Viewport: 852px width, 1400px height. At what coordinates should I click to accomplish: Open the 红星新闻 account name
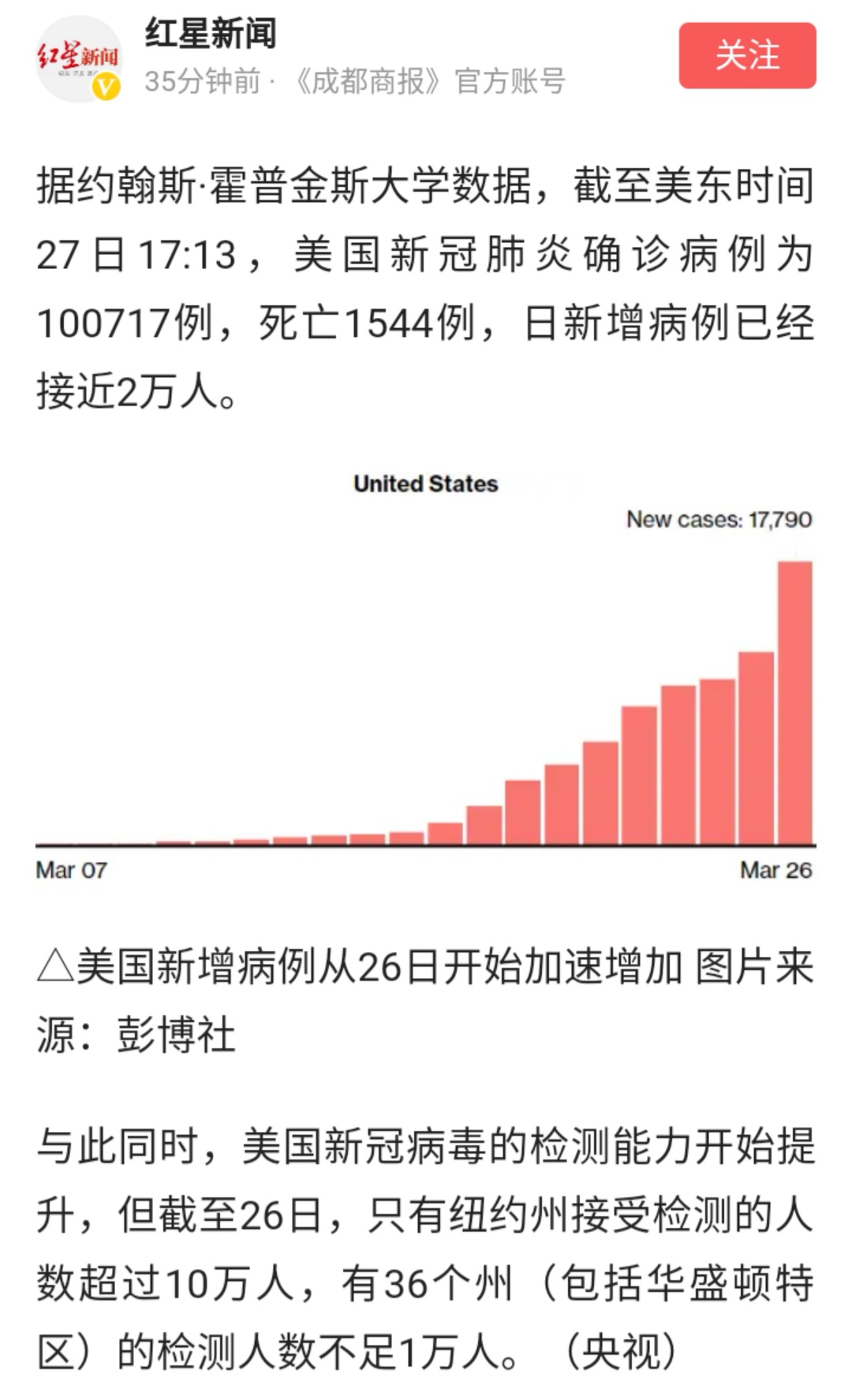pos(211,34)
